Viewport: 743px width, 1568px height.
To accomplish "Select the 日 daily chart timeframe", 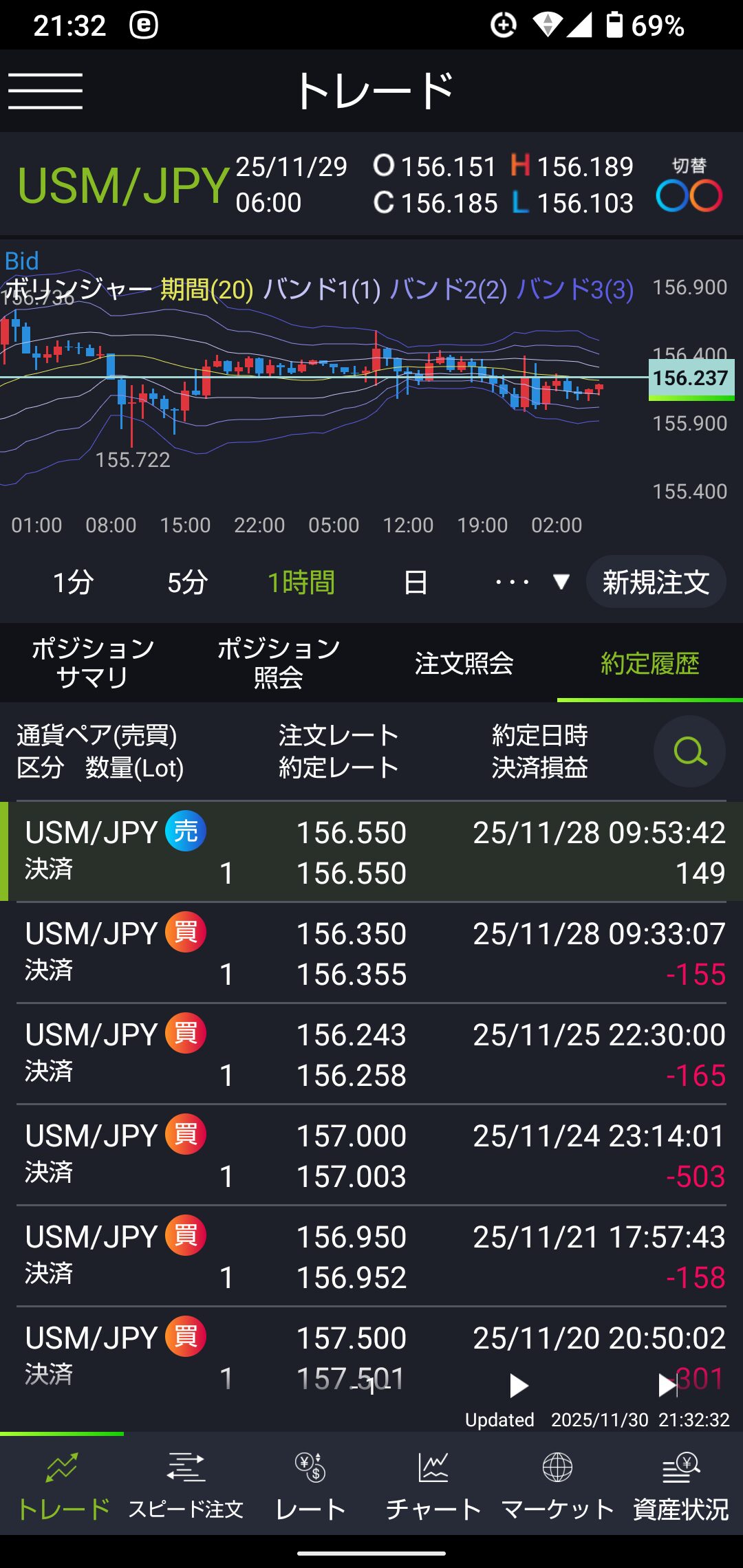I will 415,582.
